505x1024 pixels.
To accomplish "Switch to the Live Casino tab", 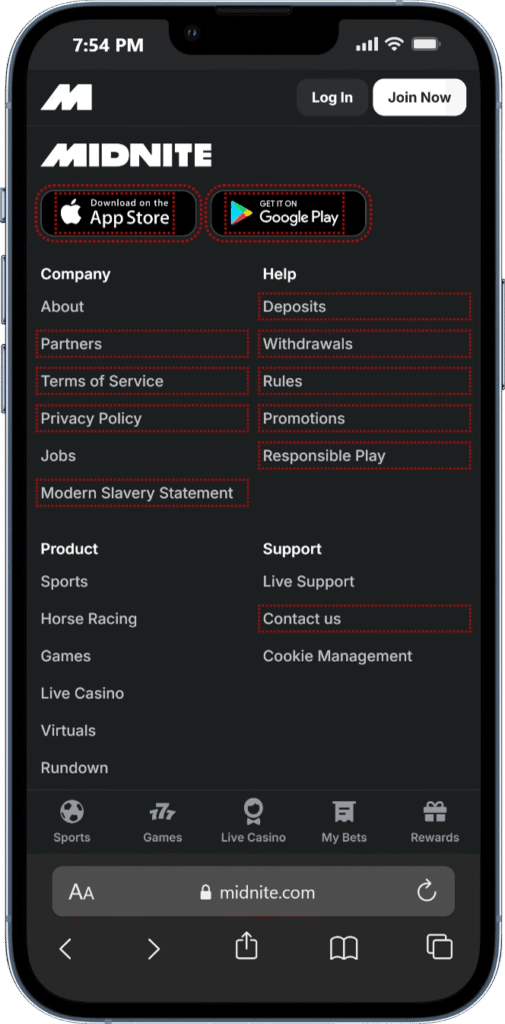I will pos(253,822).
